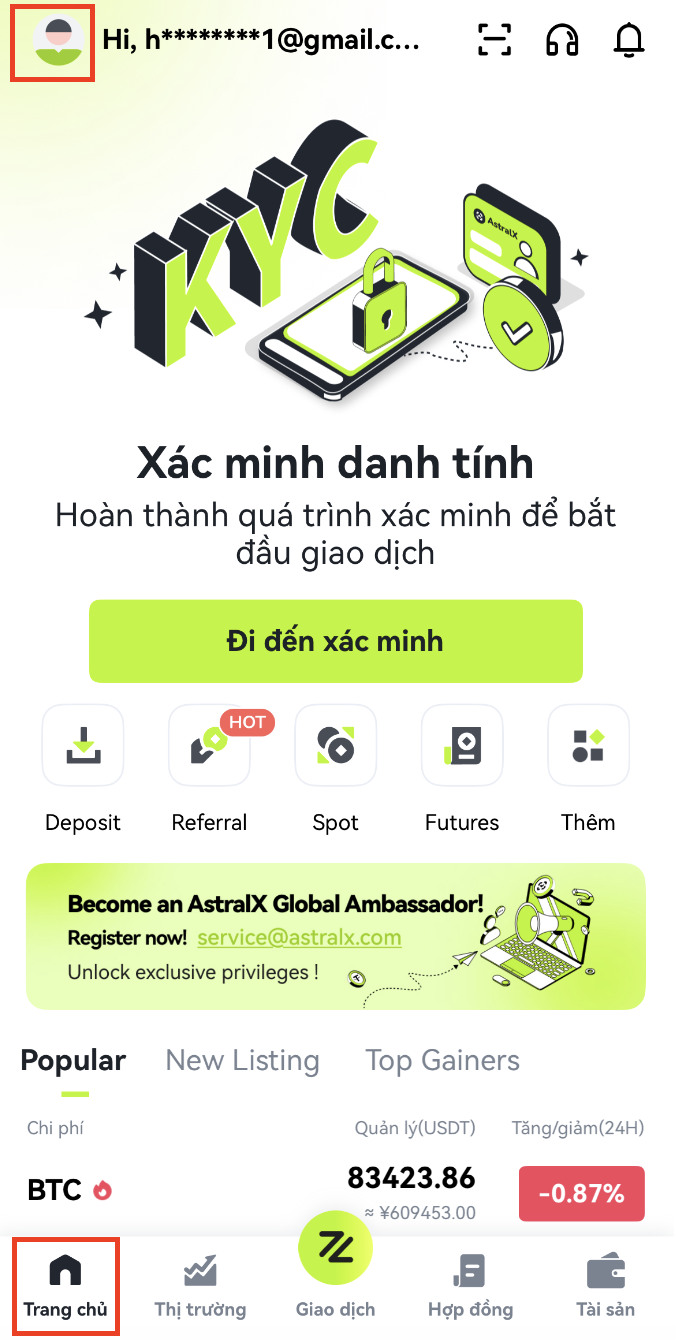This screenshot has width=676, height=1340.
Task: Open the Giao dịch center button
Action: click(335, 1265)
